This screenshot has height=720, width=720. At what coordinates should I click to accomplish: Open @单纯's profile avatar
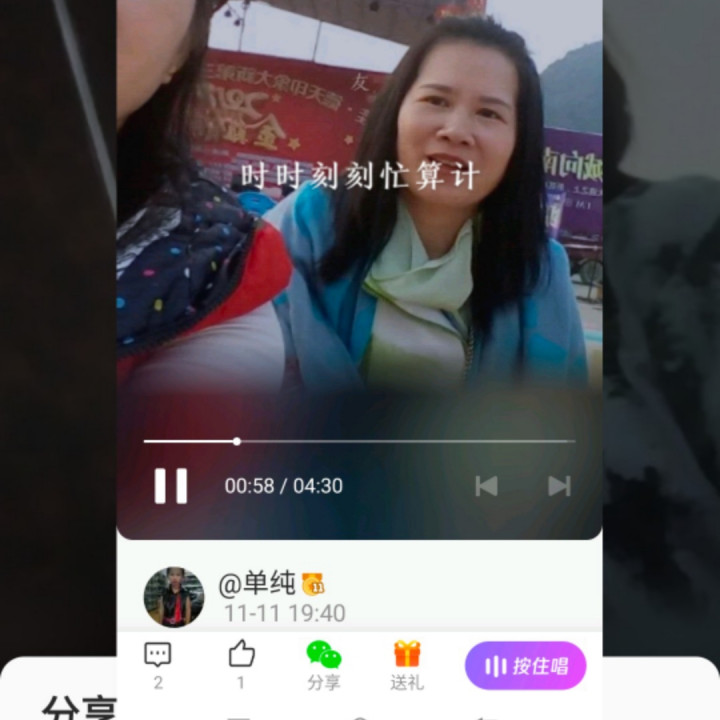(x=174, y=597)
